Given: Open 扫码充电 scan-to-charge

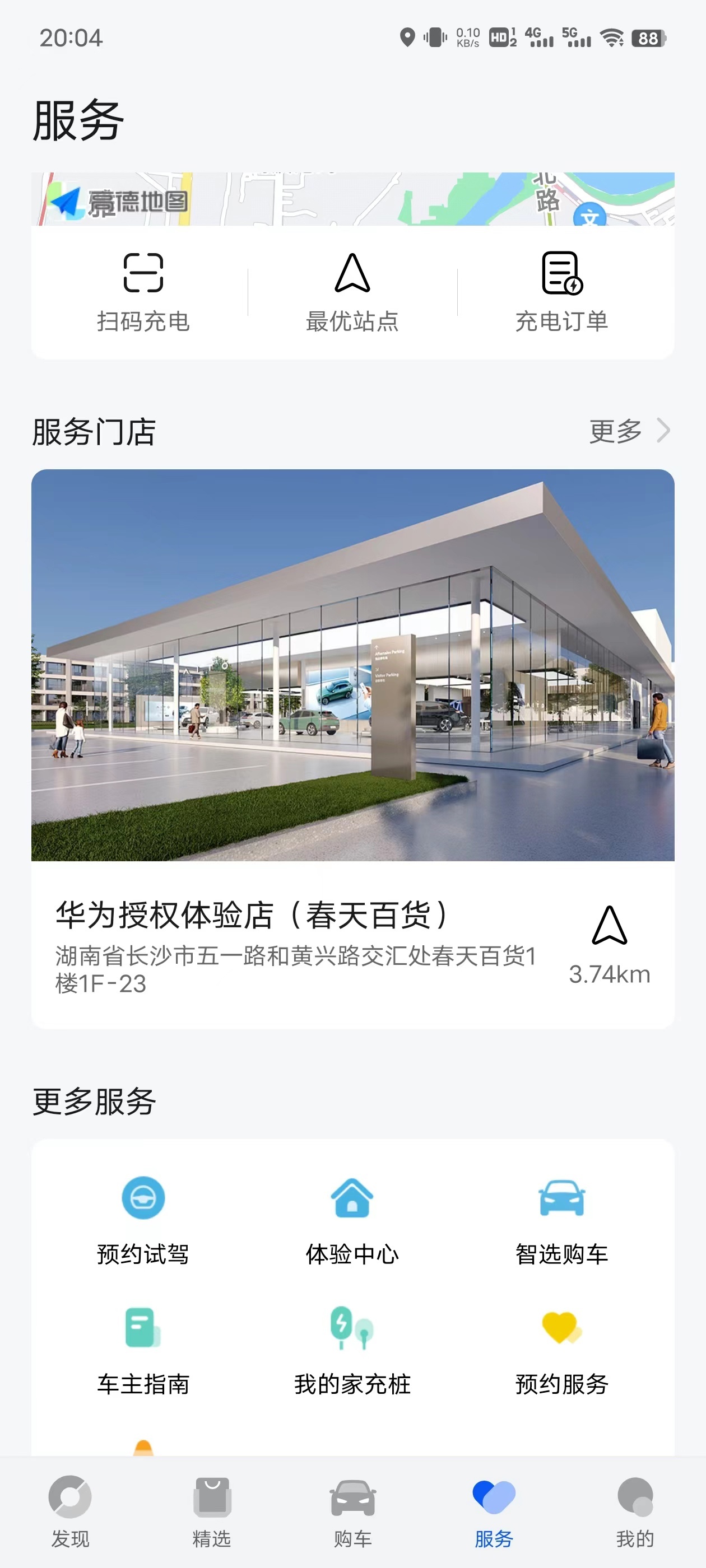Looking at the screenshot, I should click(x=143, y=292).
